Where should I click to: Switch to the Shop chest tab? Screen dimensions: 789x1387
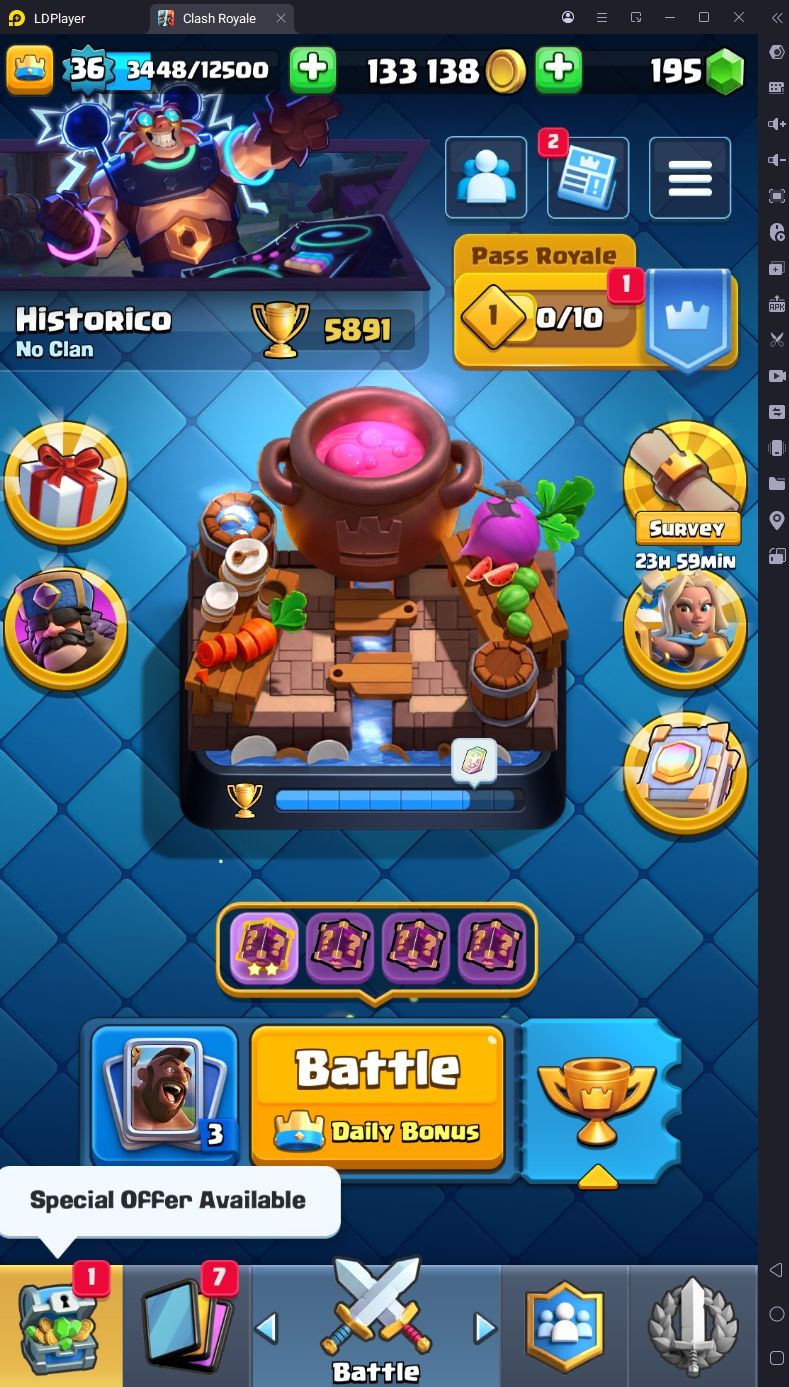coord(60,1325)
